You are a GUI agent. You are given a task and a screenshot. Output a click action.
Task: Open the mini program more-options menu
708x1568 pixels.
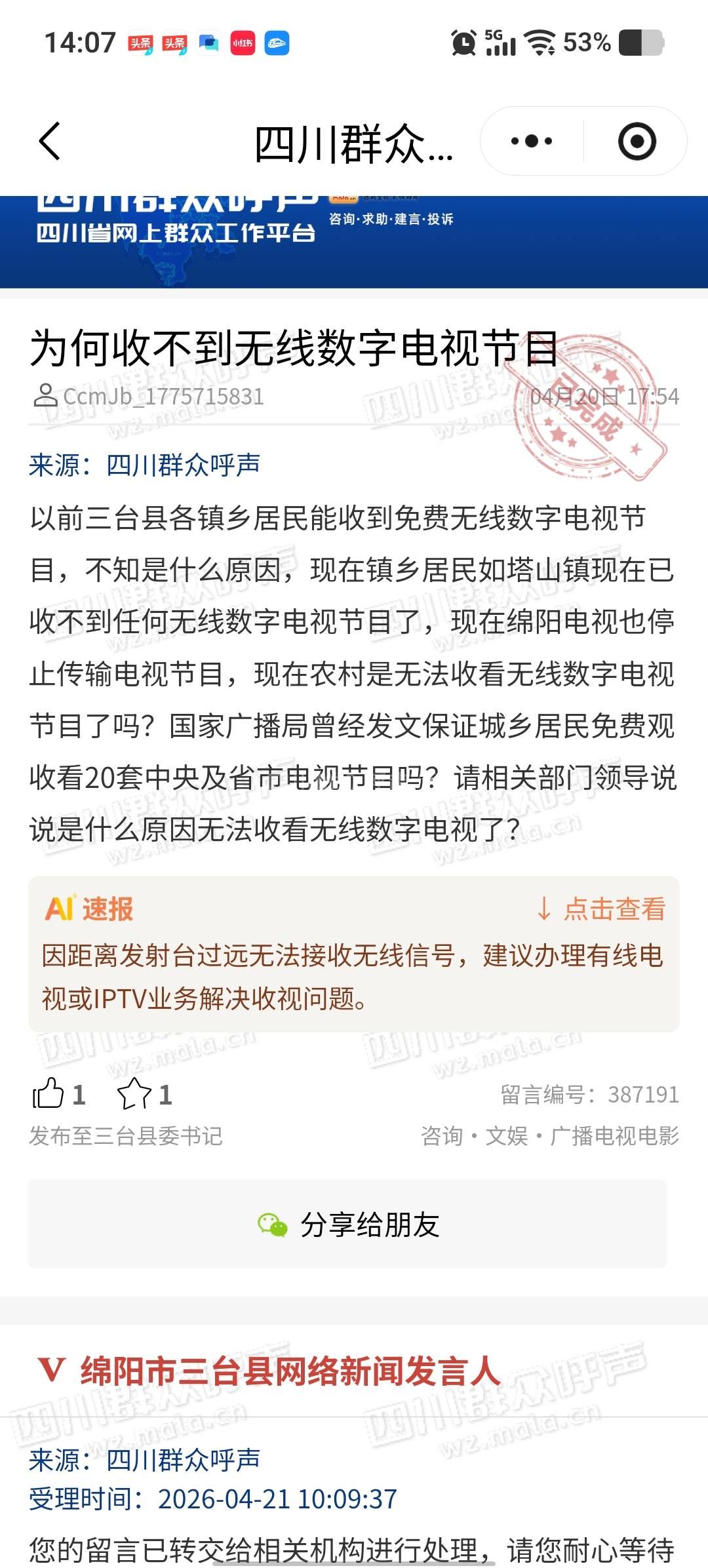coord(531,141)
